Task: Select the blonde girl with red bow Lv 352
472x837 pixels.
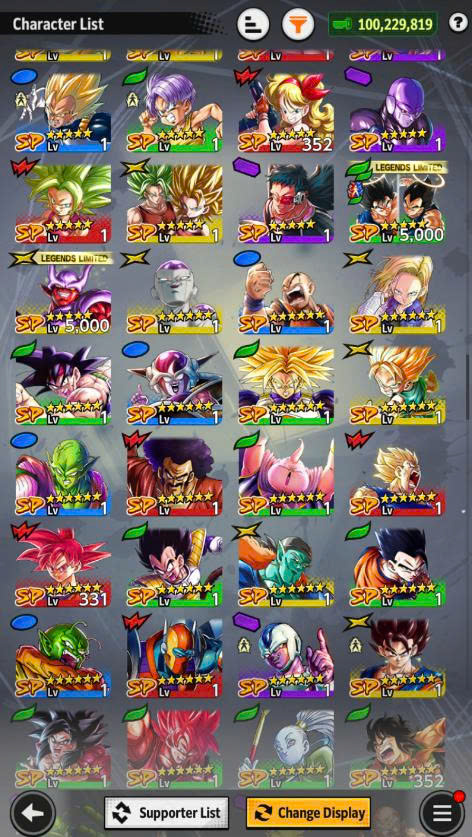Action: click(286, 113)
